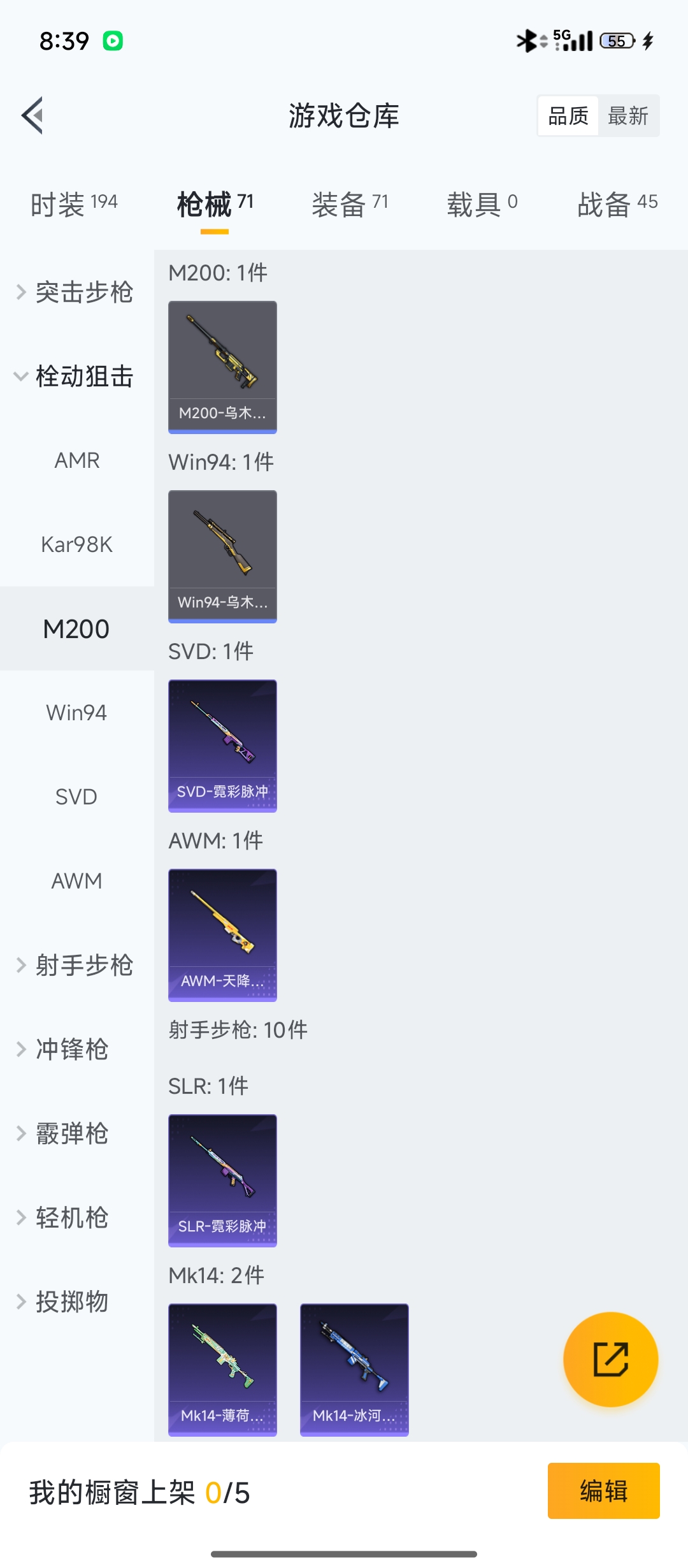Tap the 编辑 button for showcase
Image resolution: width=688 pixels, height=1568 pixels.
click(x=603, y=1491)
